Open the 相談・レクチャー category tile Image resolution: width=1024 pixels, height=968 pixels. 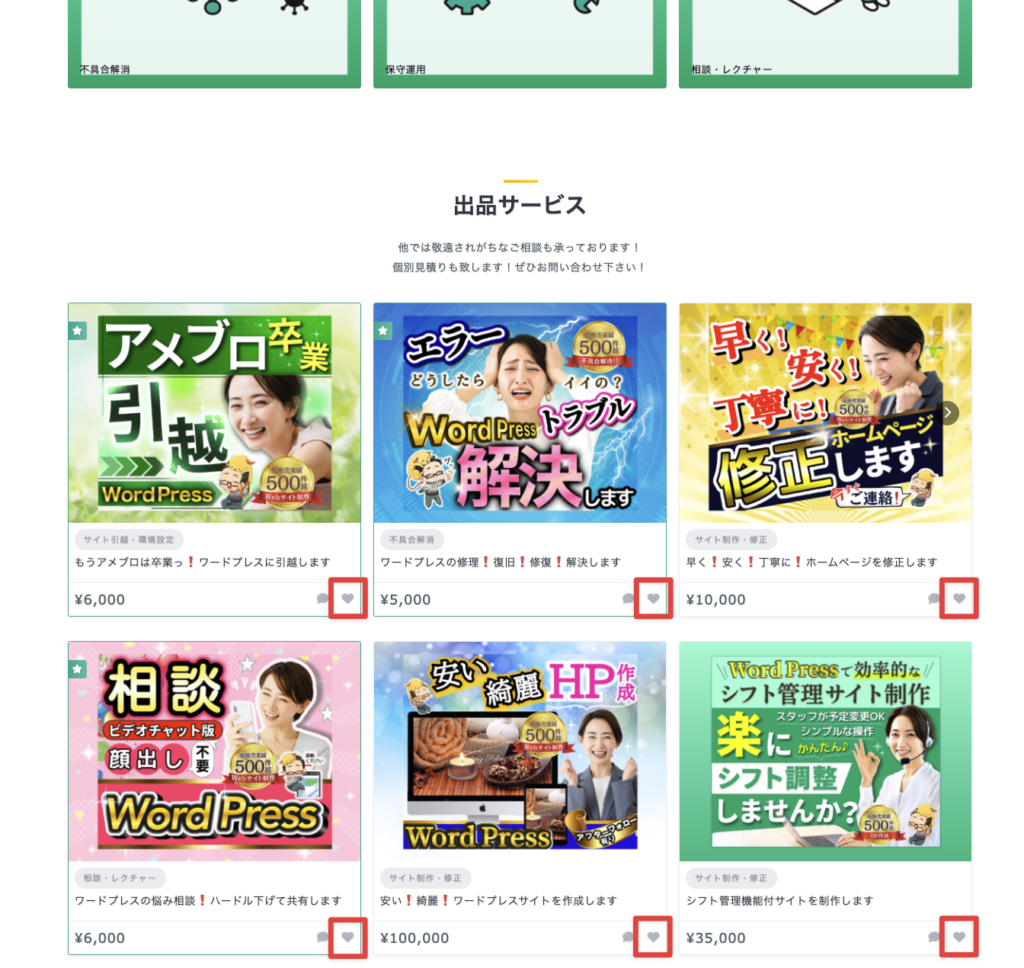coord(825,40)
